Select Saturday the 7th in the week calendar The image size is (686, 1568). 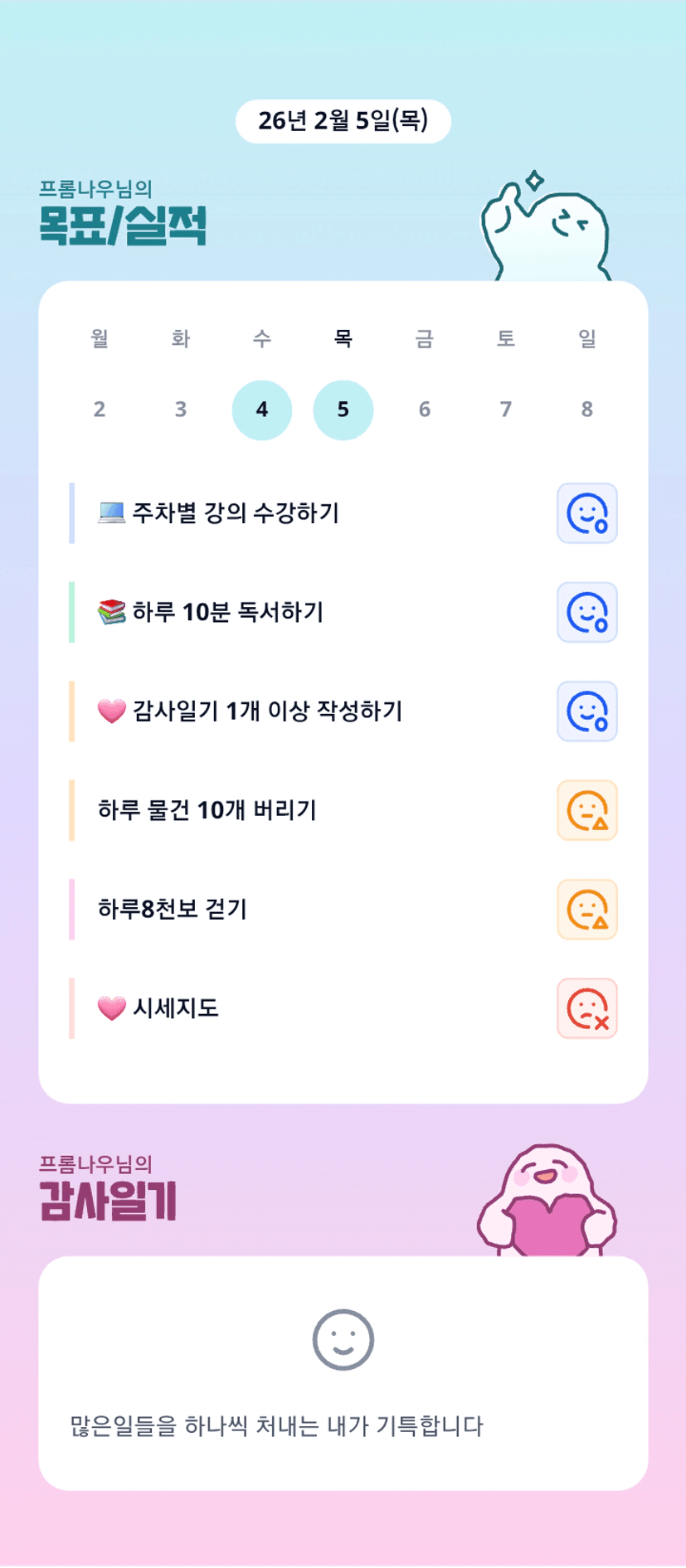(505, 410)
